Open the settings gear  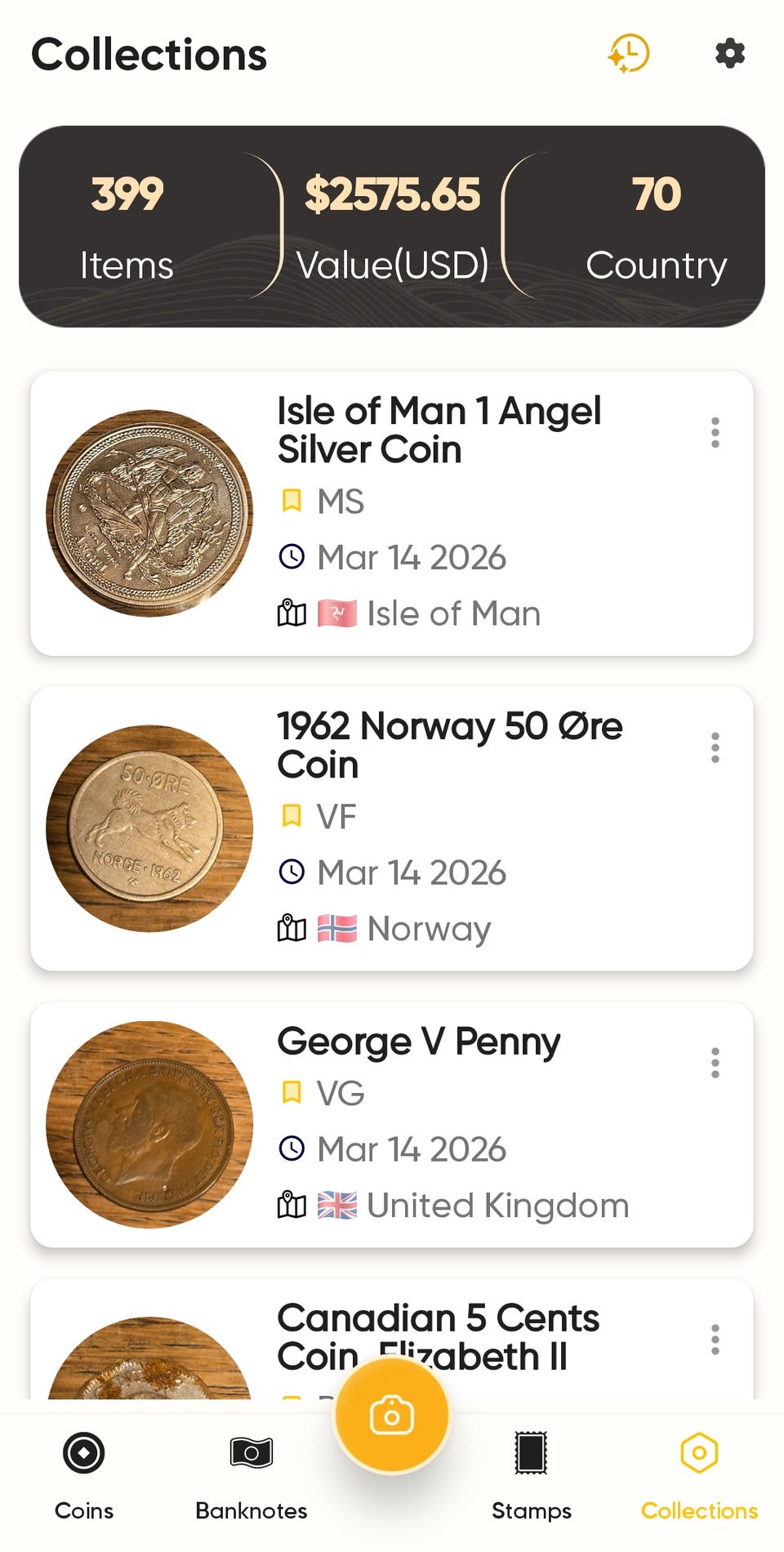729,54
